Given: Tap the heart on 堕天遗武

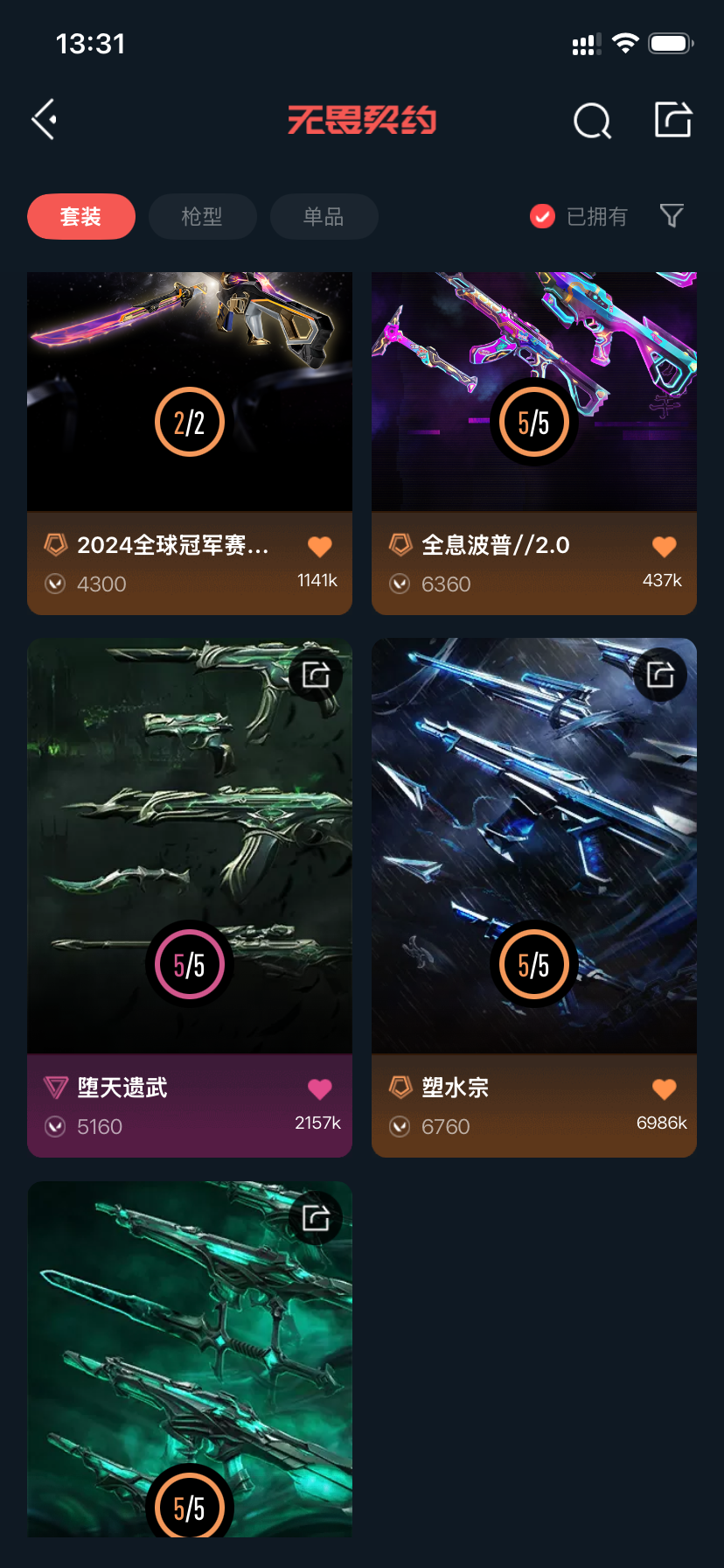Looking at the screenshot, I should pos(320,1089).
